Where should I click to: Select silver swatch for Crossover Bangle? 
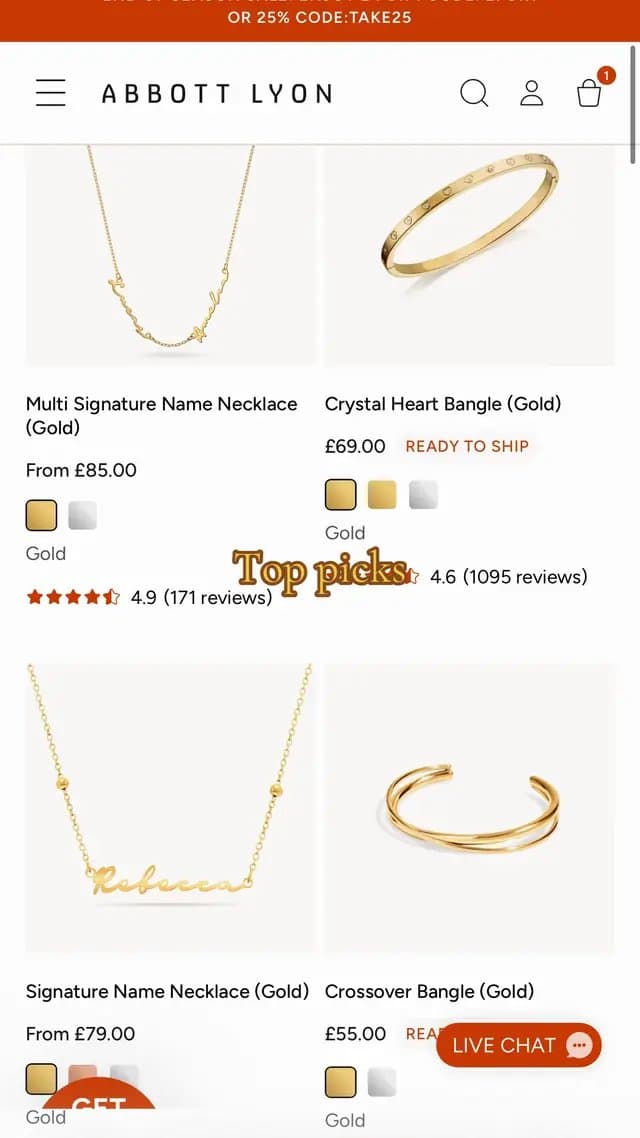(x=382, y=1082)
